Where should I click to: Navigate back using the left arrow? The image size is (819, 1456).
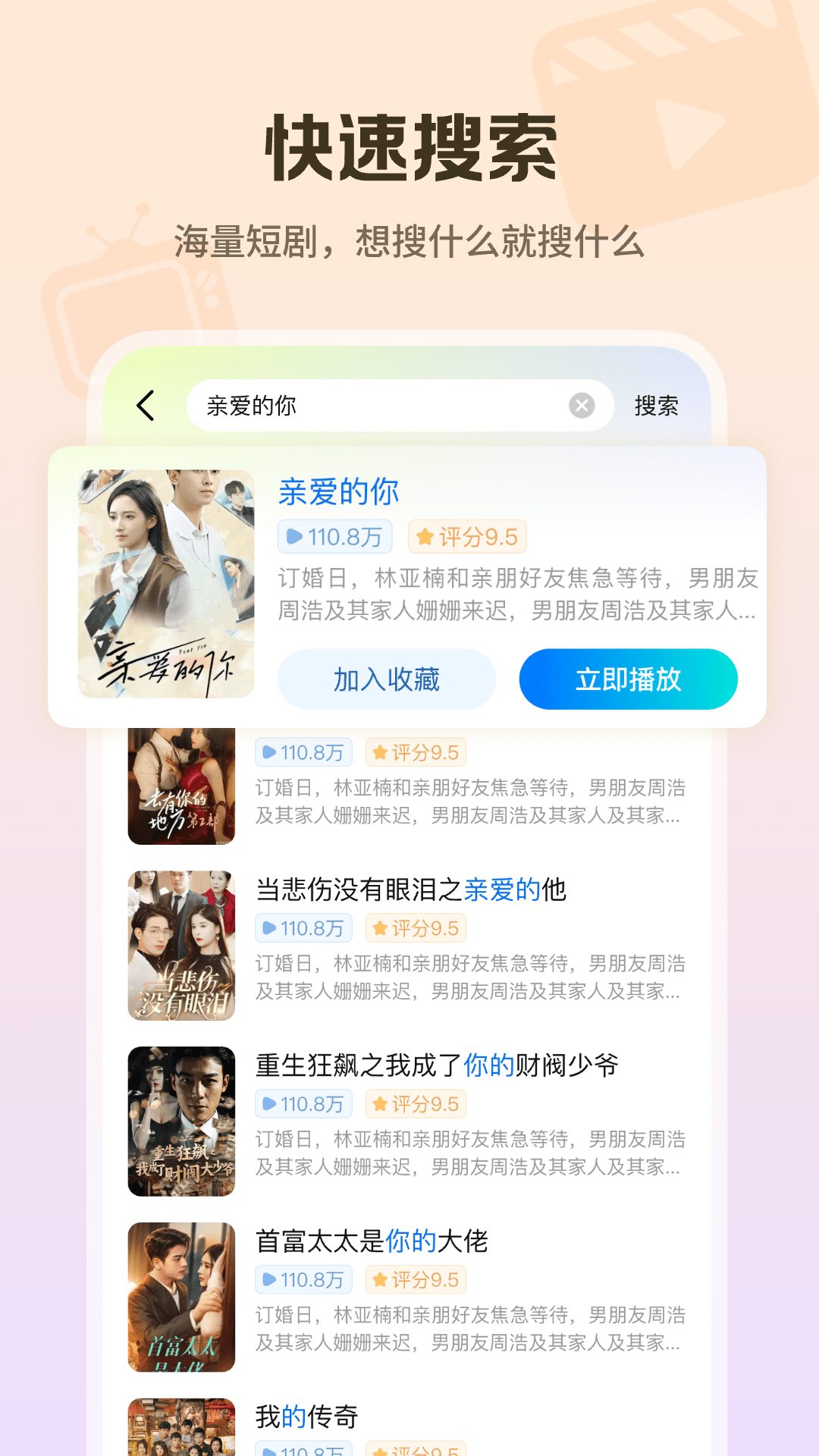(145, 406)
